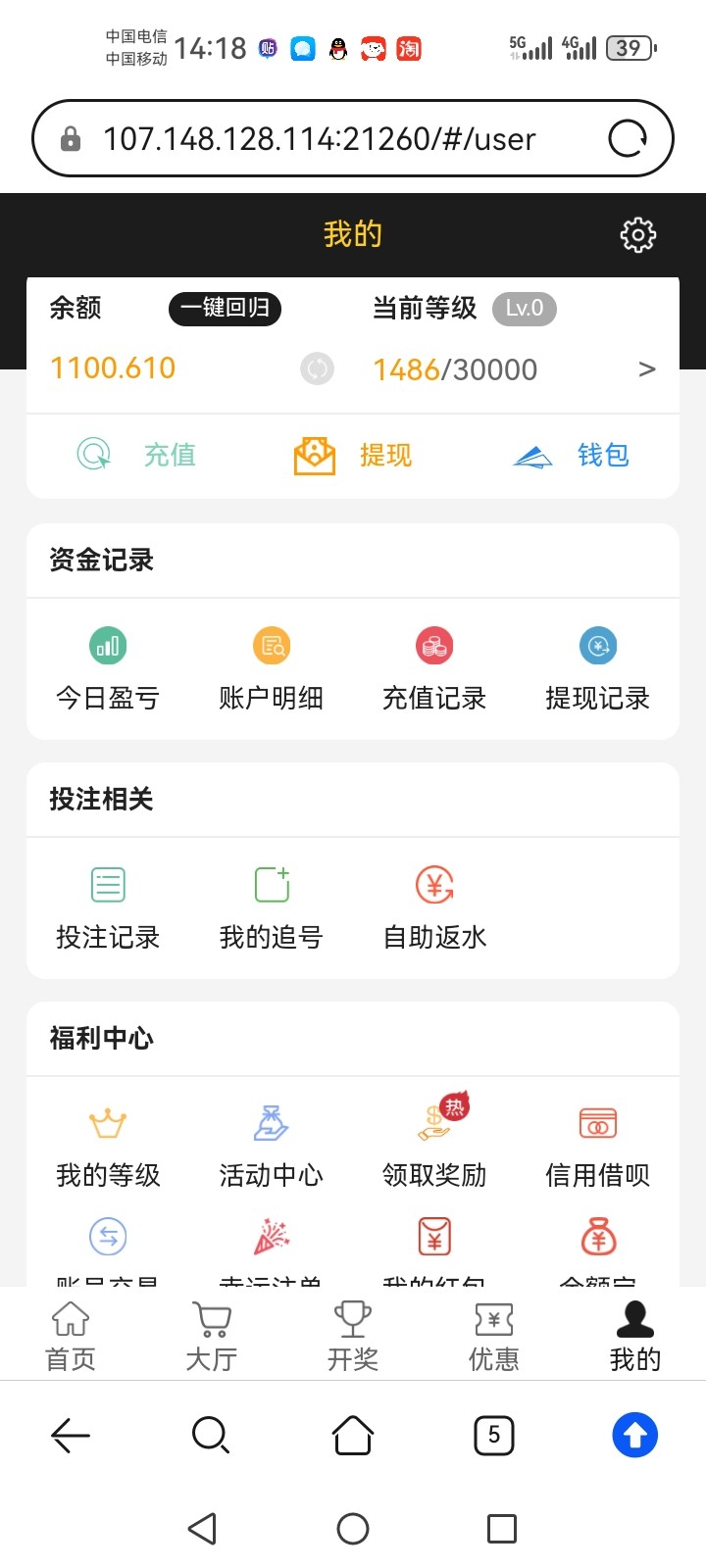Screen dimensions: 706x1568
Task: Refresh the balance with circular arrow icon
Action: pyautogui.click(x=317, y=369)
